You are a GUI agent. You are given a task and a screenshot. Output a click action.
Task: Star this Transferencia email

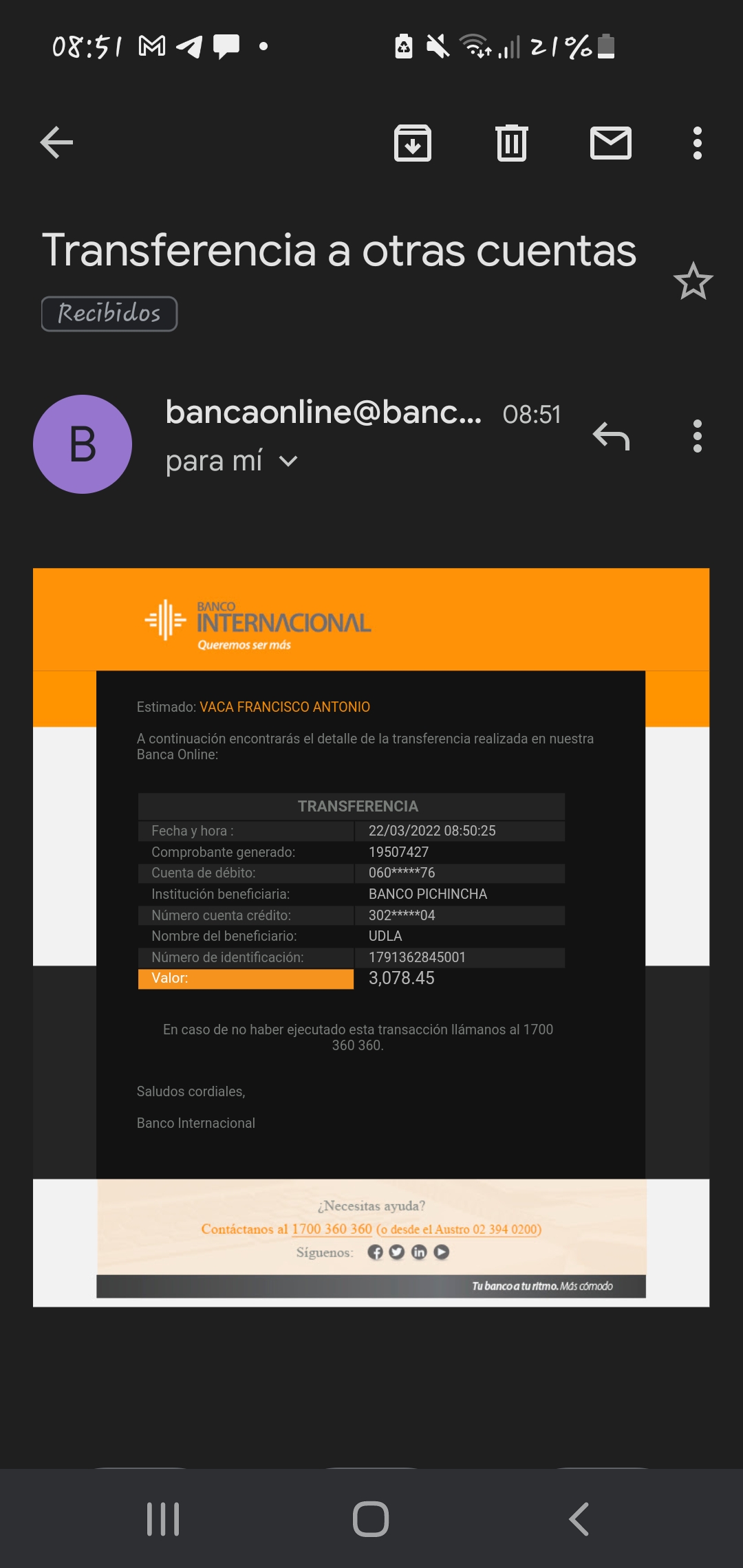tap(693, 281)
